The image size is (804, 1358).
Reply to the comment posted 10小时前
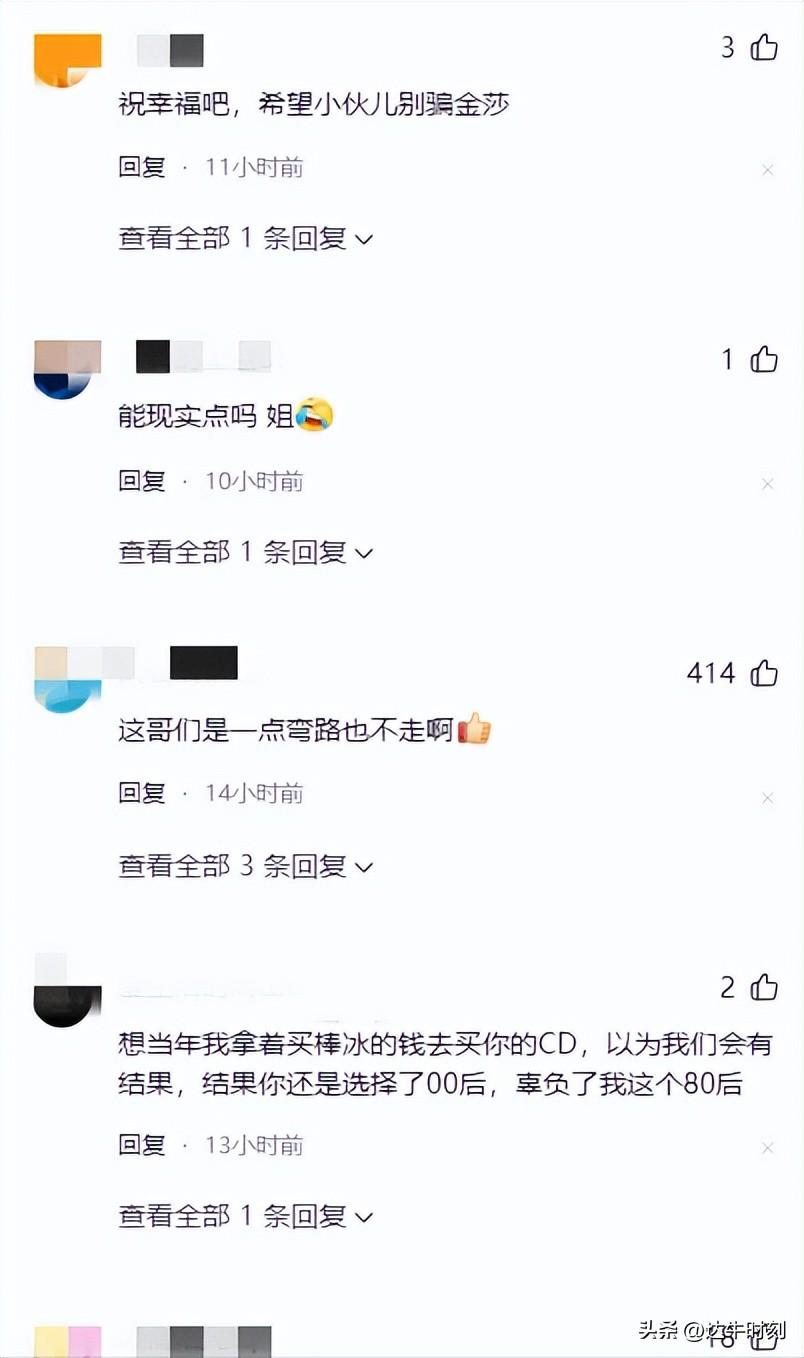click(142, 481)
